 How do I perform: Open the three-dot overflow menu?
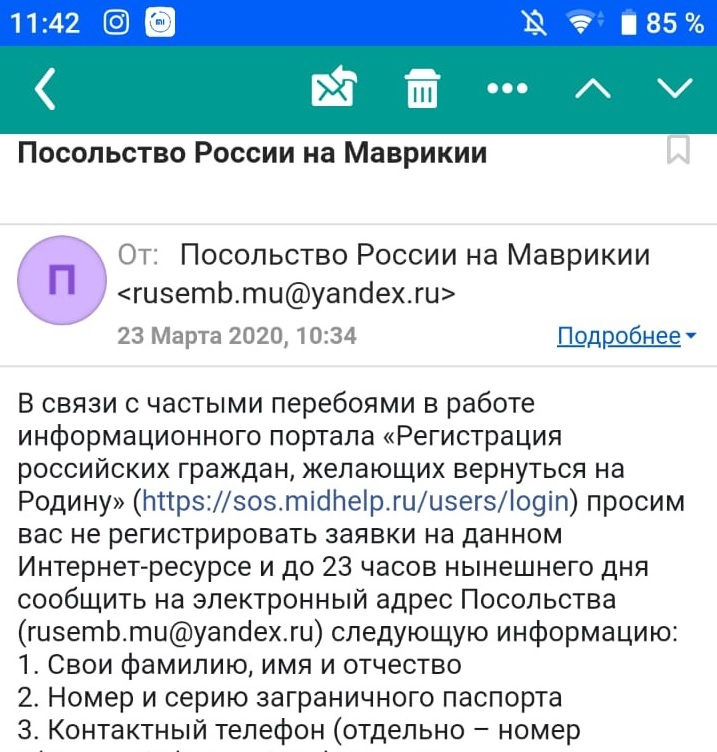pyautogui.click(x=507, y=89)
